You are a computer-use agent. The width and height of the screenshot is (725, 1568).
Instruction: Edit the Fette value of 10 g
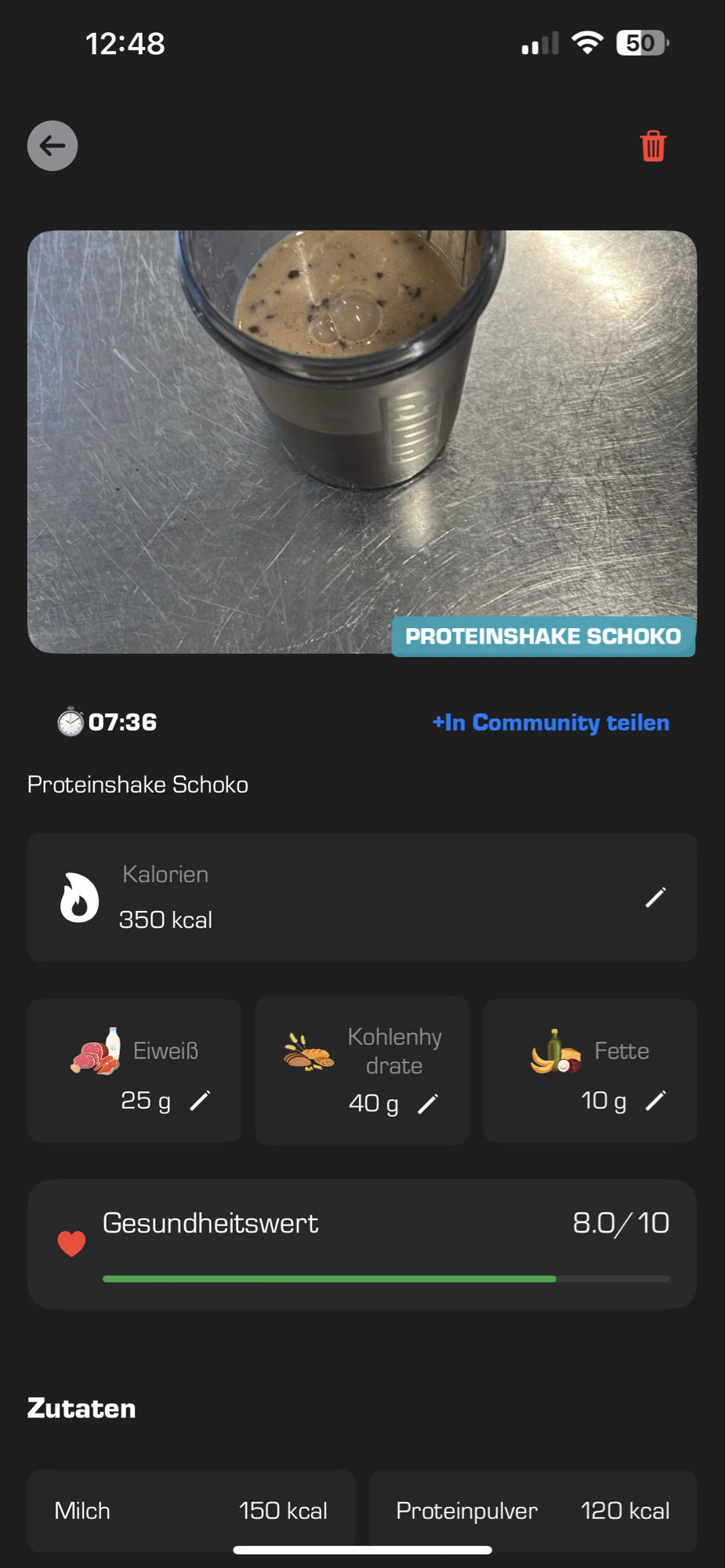coord(657,1101)
